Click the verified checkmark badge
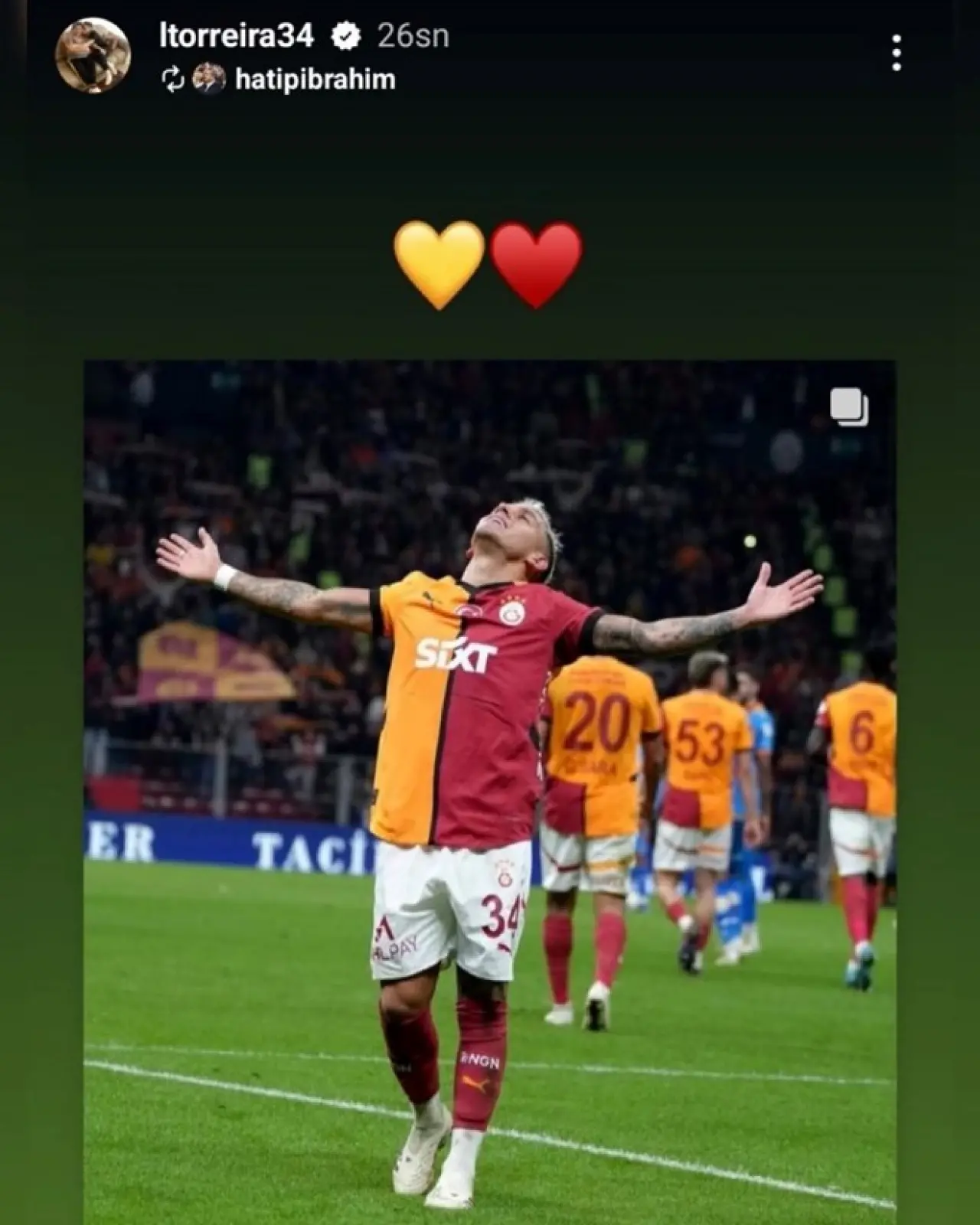Image resolution: width=980 pixels, height=1225 pixels. (345, 36)
